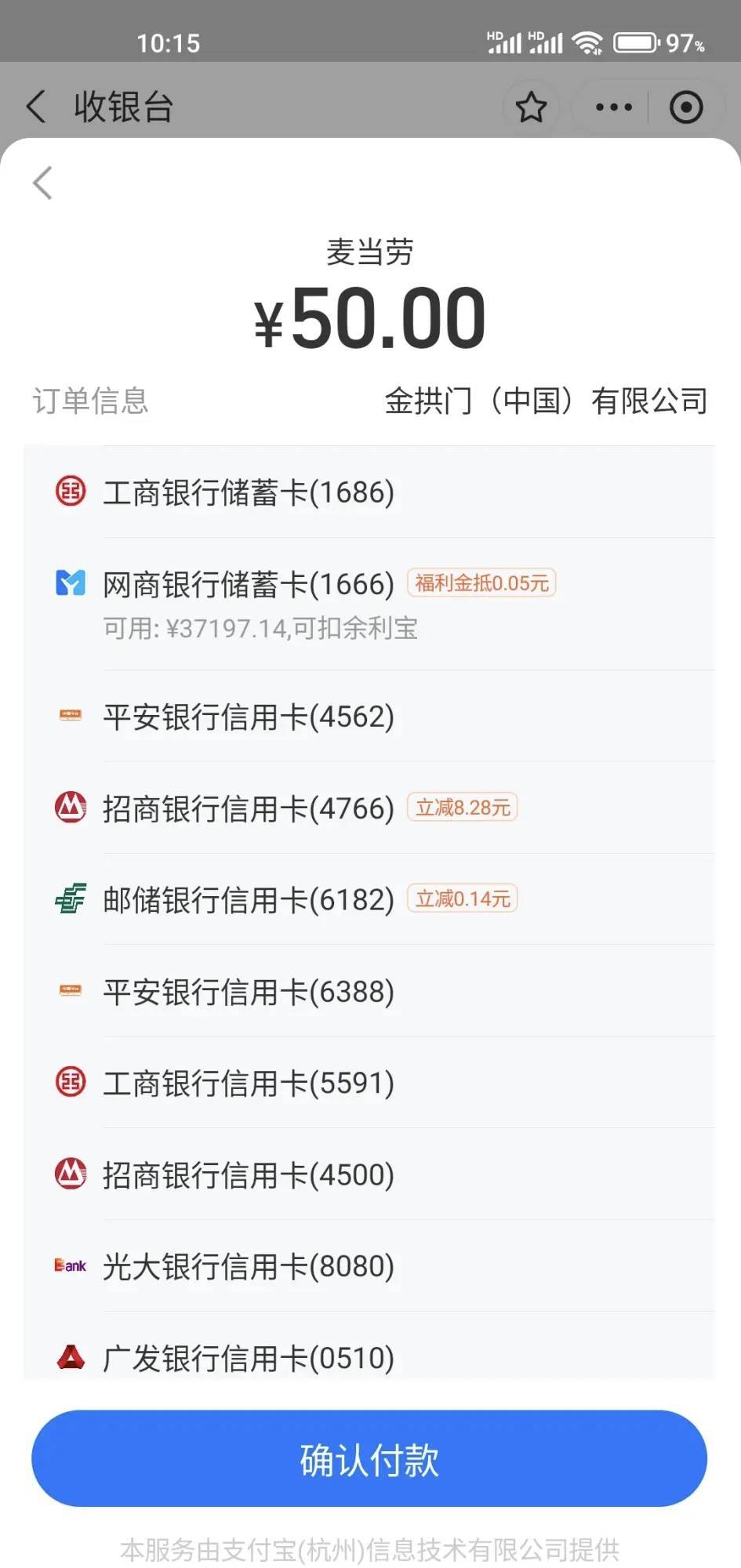Select 招商银行信用卡(4766) with the 立减8.28元 discount
The height and width of the screenshot is (1568, 741).
coord(369,808)
